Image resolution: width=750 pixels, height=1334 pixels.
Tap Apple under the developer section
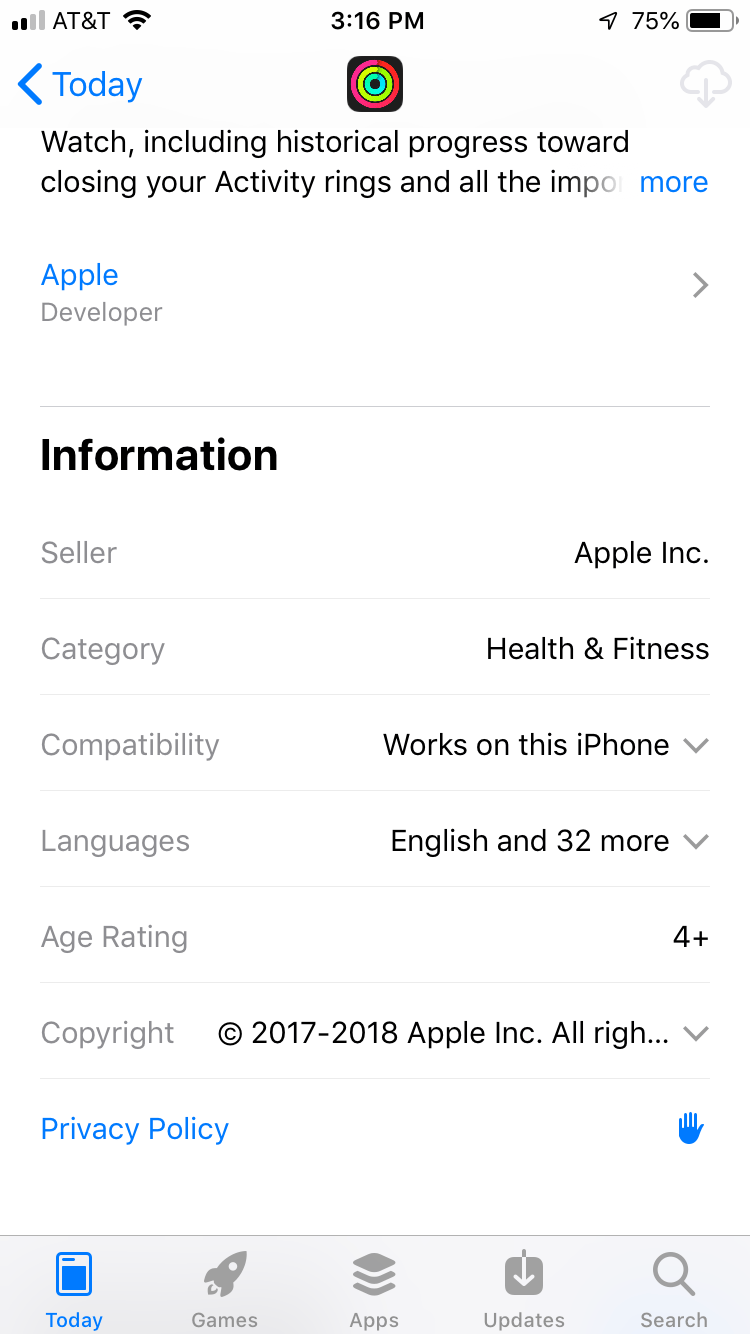(x=79, y=275)
